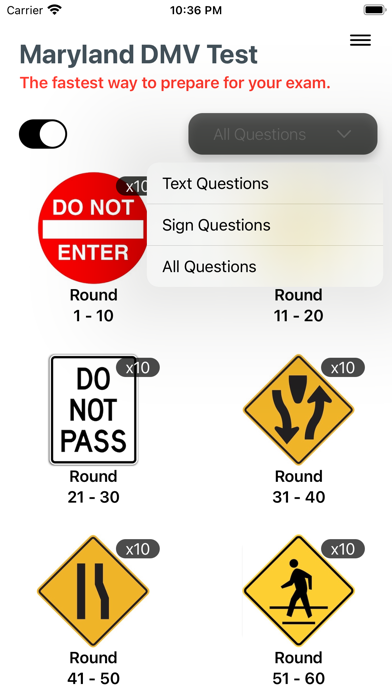Choose the Sign Questions option
The width and height of the screenshot is (392, 696).
[x=265, y=225]
